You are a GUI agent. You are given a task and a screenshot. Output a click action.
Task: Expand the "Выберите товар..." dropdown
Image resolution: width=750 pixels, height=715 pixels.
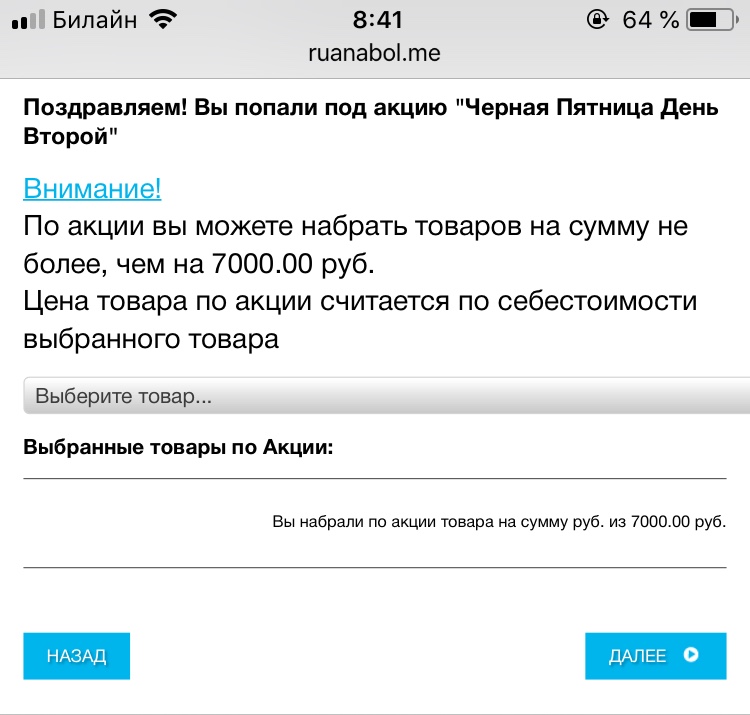(x=386, y=396)
